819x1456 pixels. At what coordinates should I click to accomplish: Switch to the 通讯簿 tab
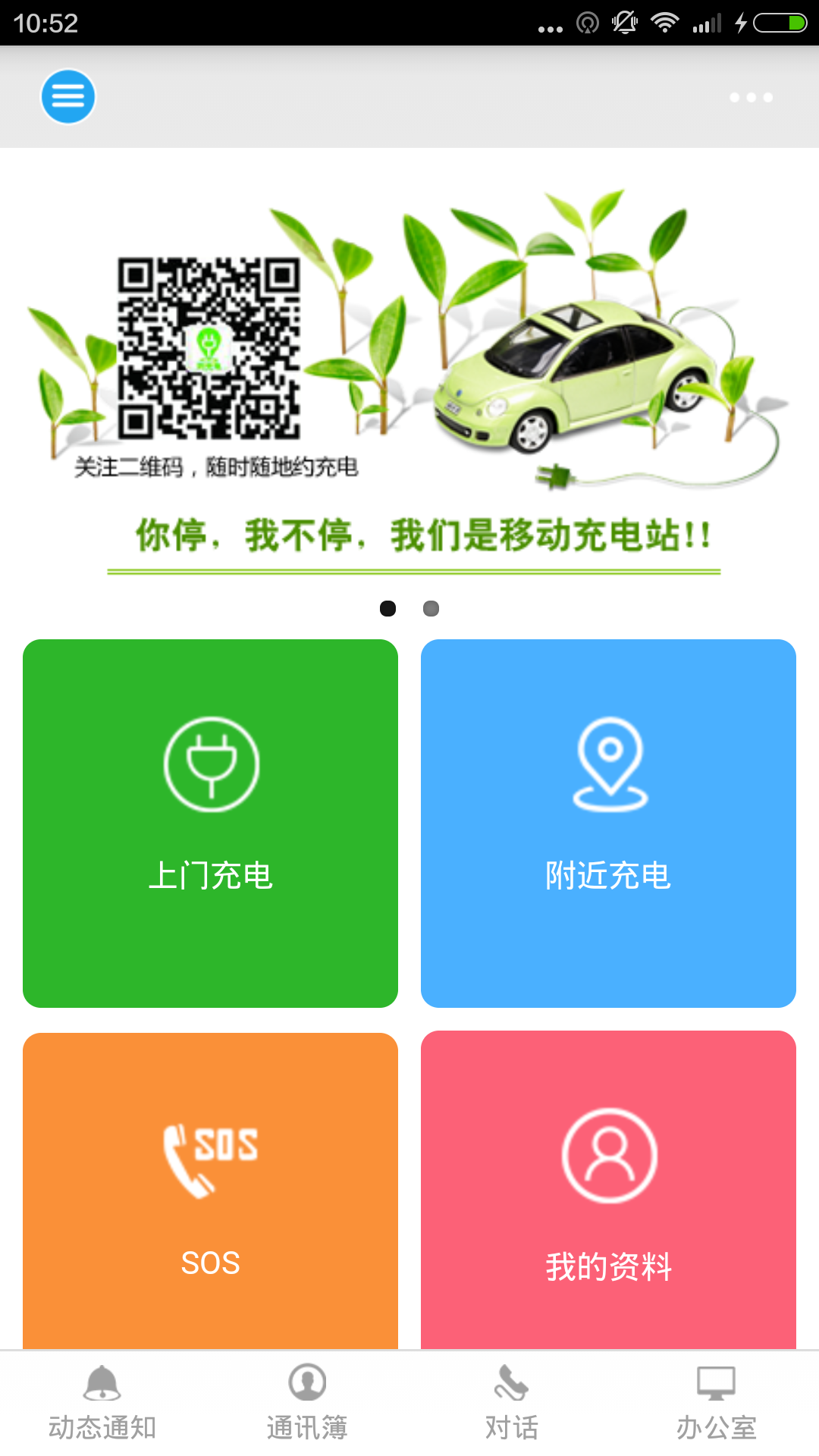point(307,1404)
